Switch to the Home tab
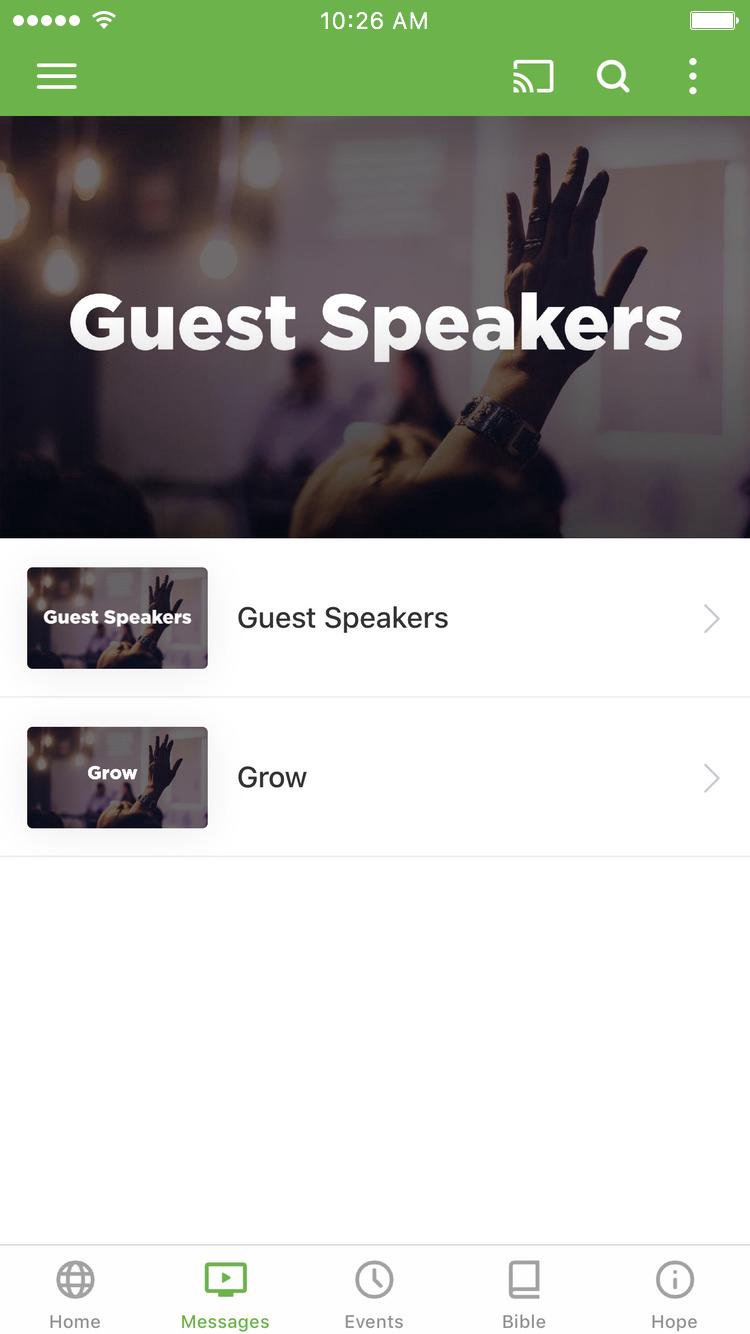750x1334 pixels. tap(75, 1292)
